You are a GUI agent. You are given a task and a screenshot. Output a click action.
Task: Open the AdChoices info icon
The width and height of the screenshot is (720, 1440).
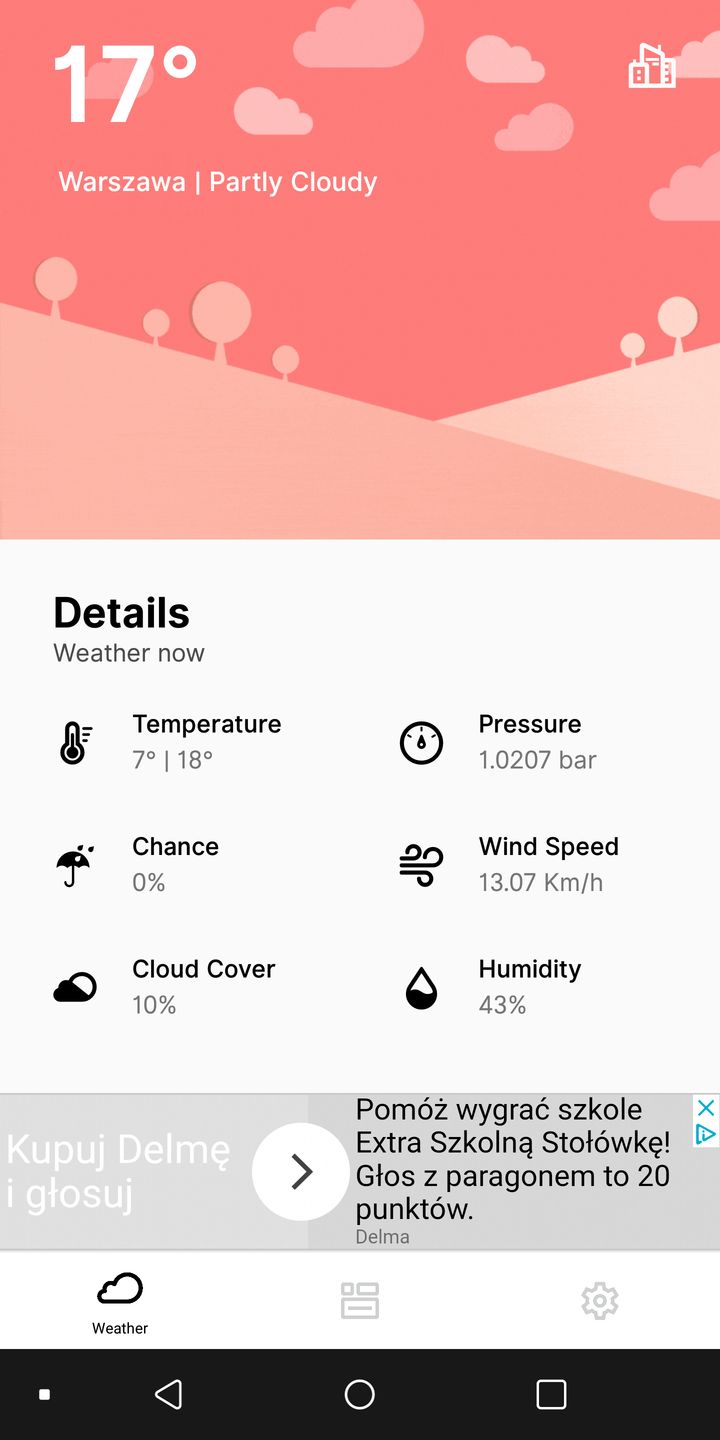coord(706,1134)
